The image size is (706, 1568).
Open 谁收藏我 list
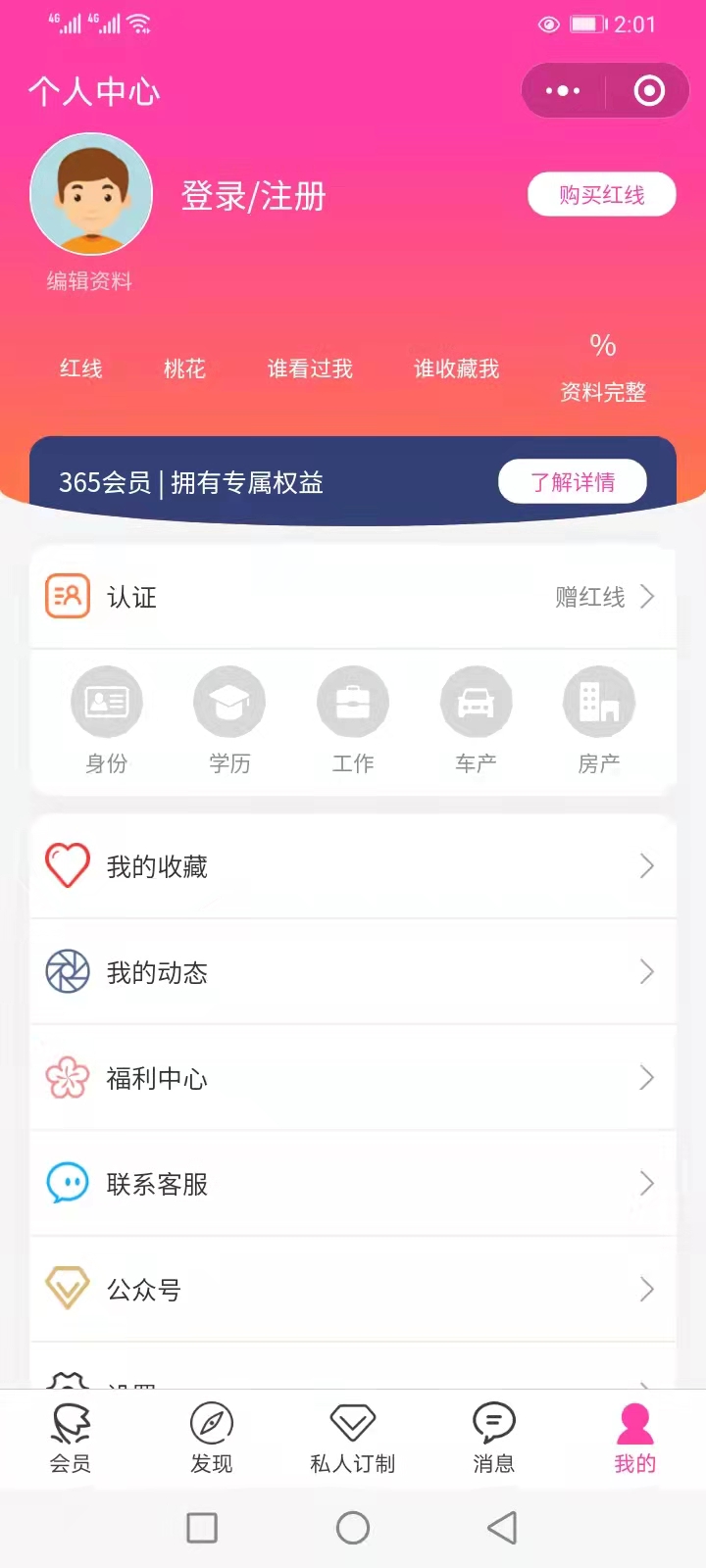[x=457, y=368]
